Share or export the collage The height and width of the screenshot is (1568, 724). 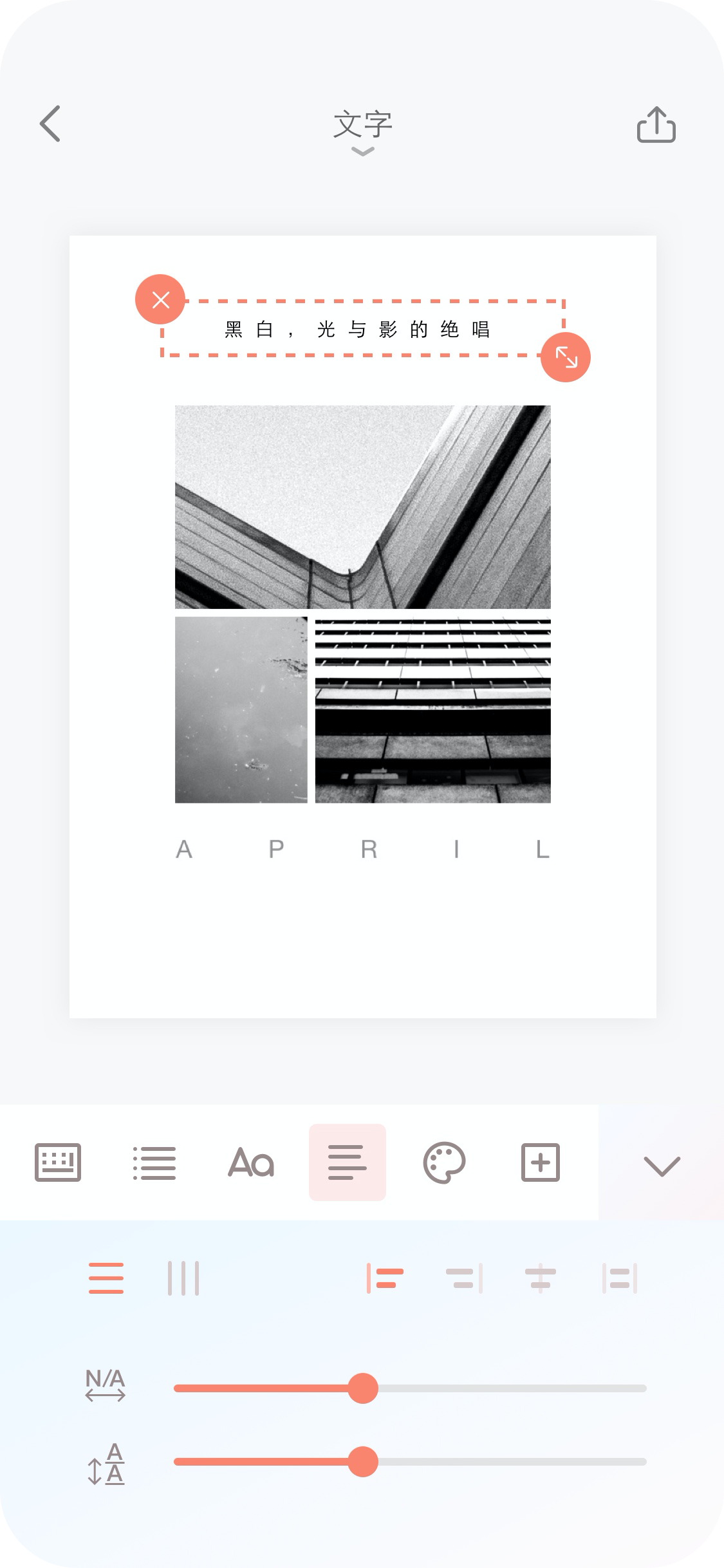(x=656, y=124)
